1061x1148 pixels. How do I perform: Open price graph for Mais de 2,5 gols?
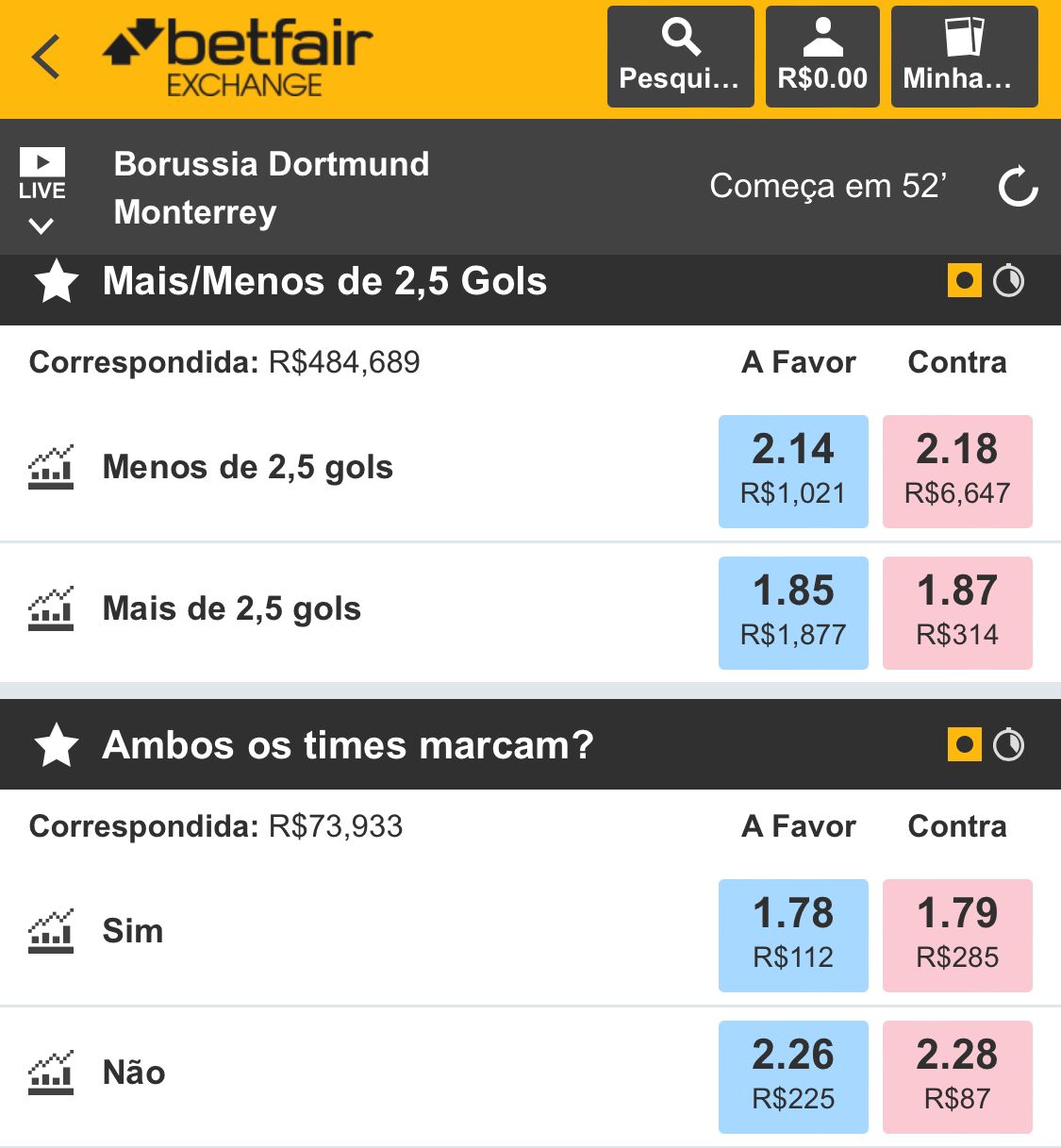point(52,608)
